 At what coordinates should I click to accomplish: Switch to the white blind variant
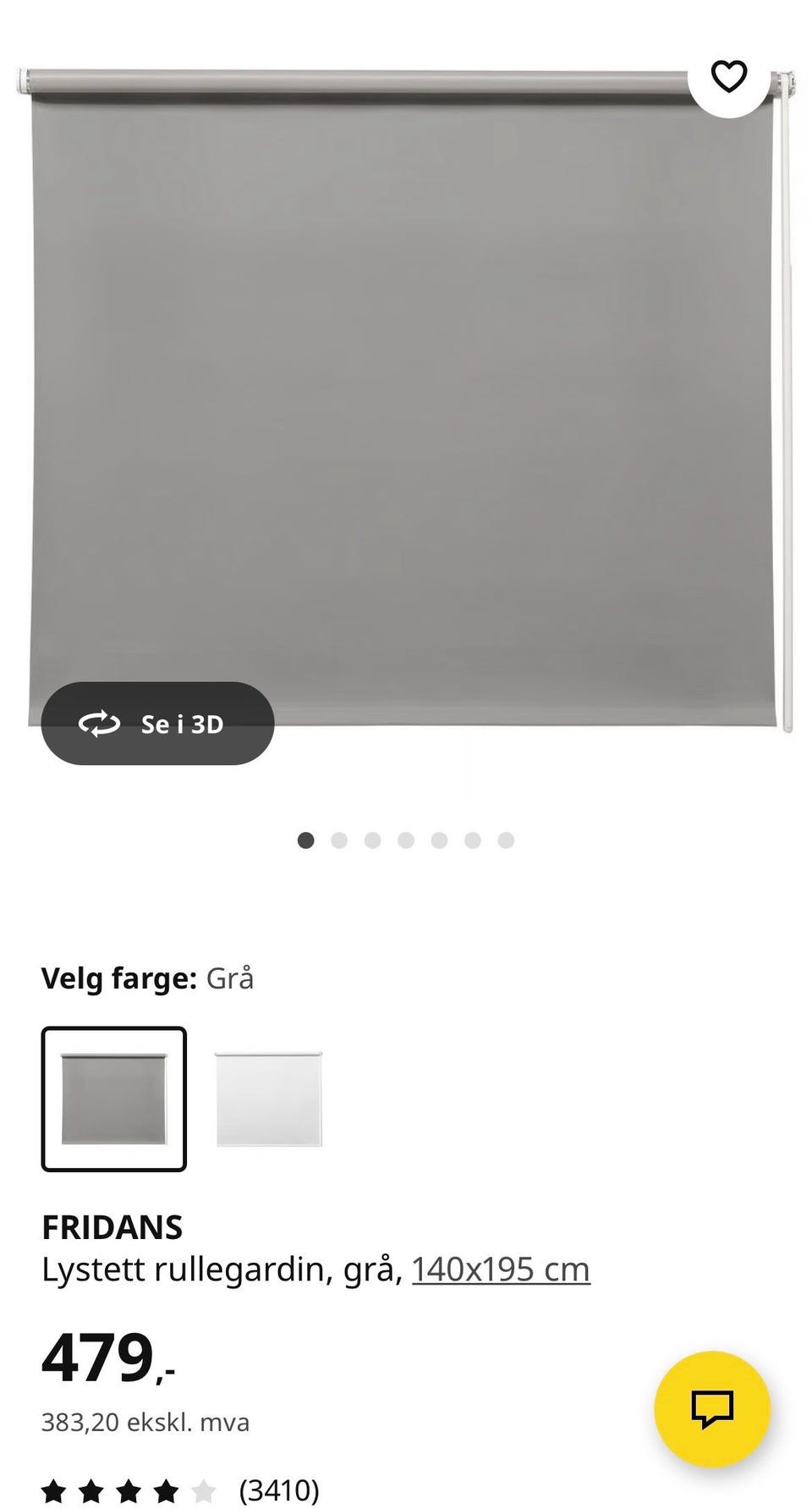pyautogui.click(x=268, y=1099)
